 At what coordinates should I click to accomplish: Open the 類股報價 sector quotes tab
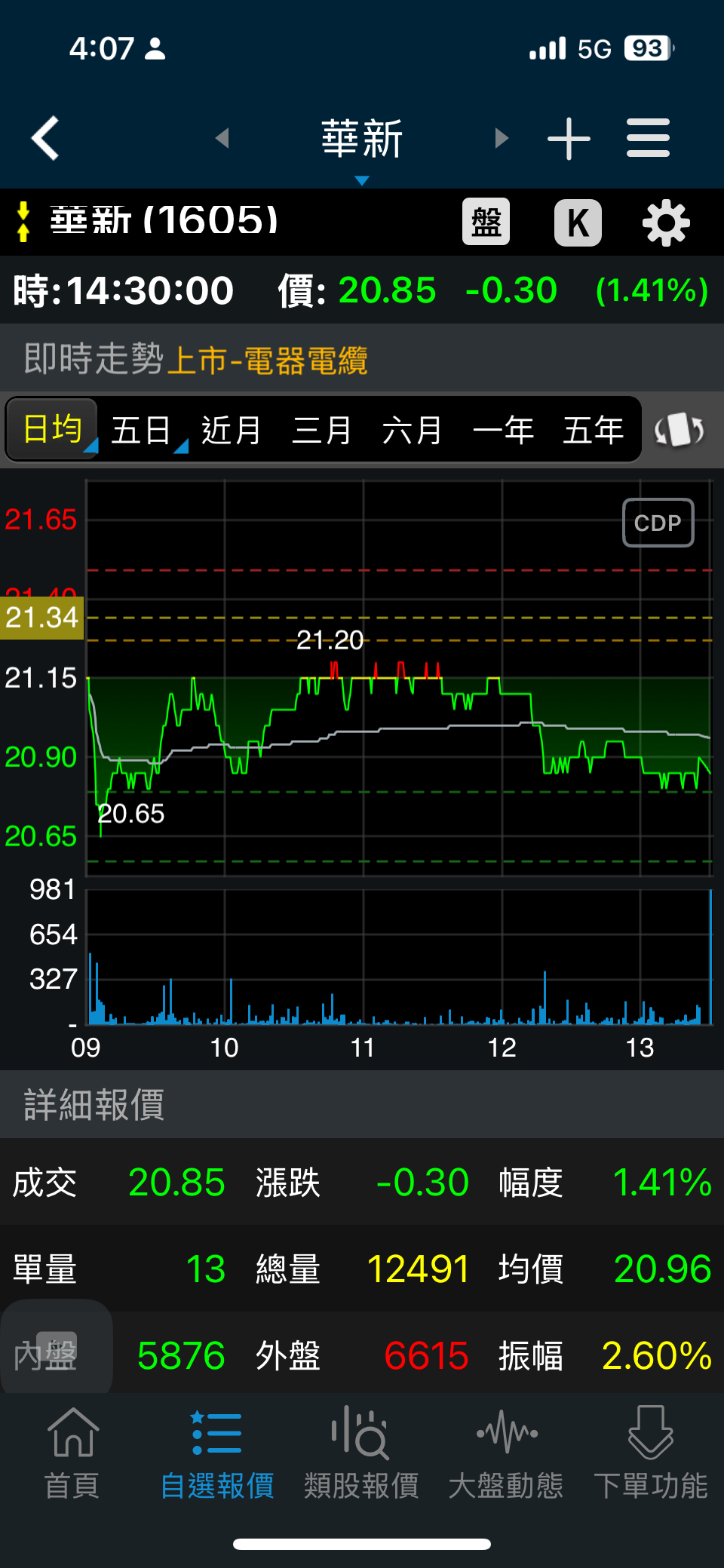click(x=361, y=1453)
